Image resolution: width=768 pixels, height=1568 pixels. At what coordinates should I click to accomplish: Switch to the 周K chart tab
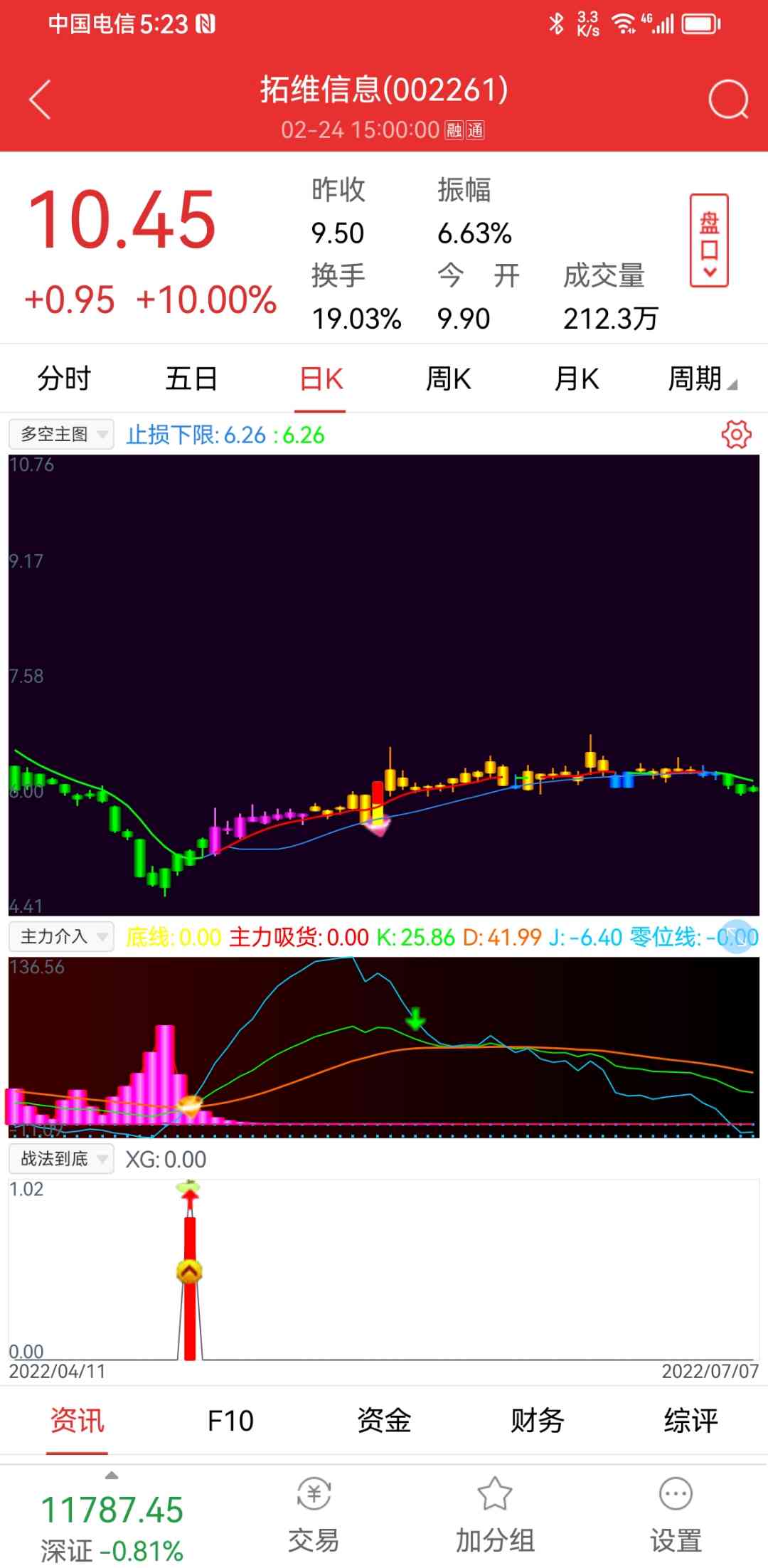click(x=448, y=378)
